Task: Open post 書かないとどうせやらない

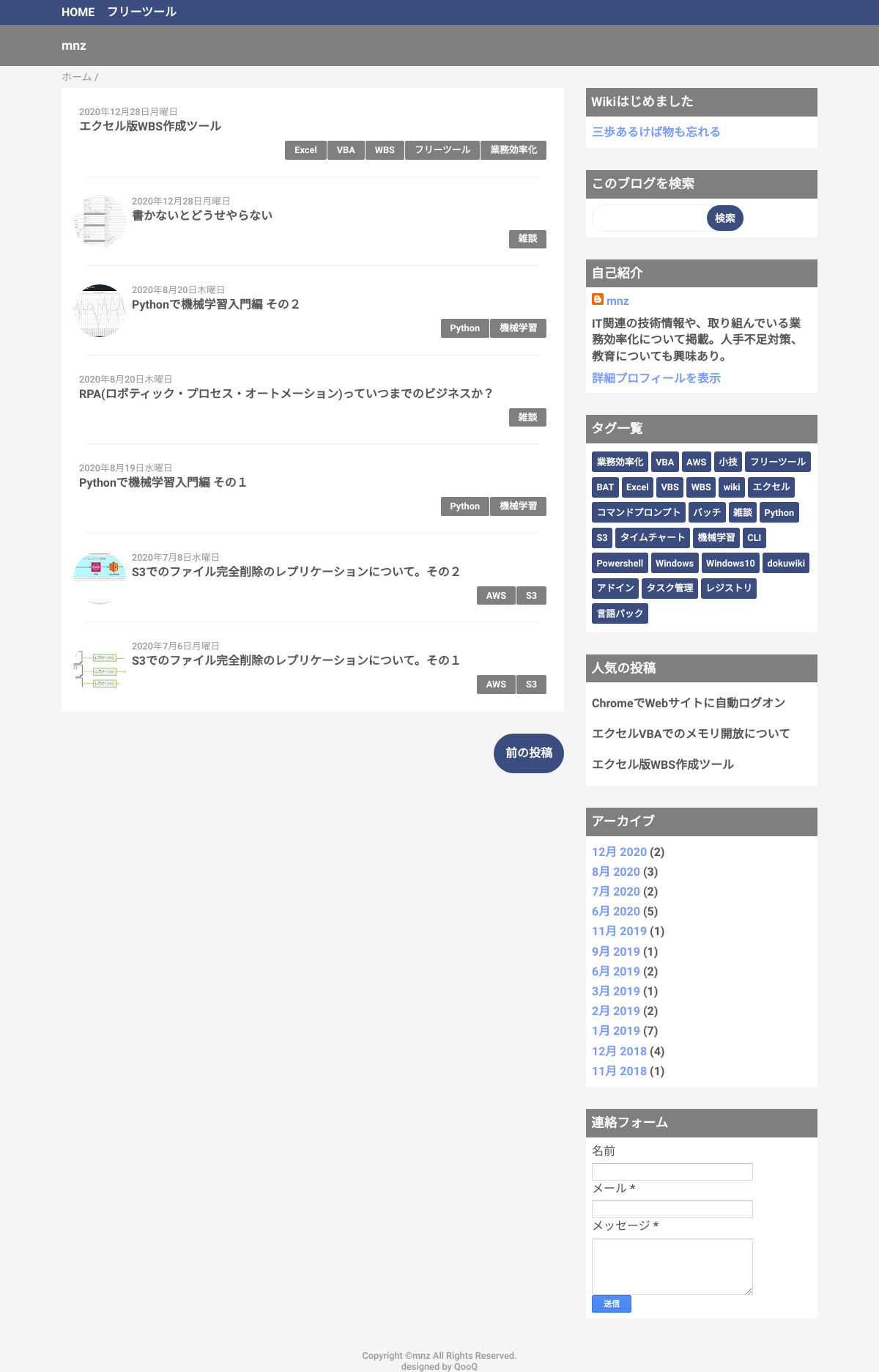Action: pos(202,215)
